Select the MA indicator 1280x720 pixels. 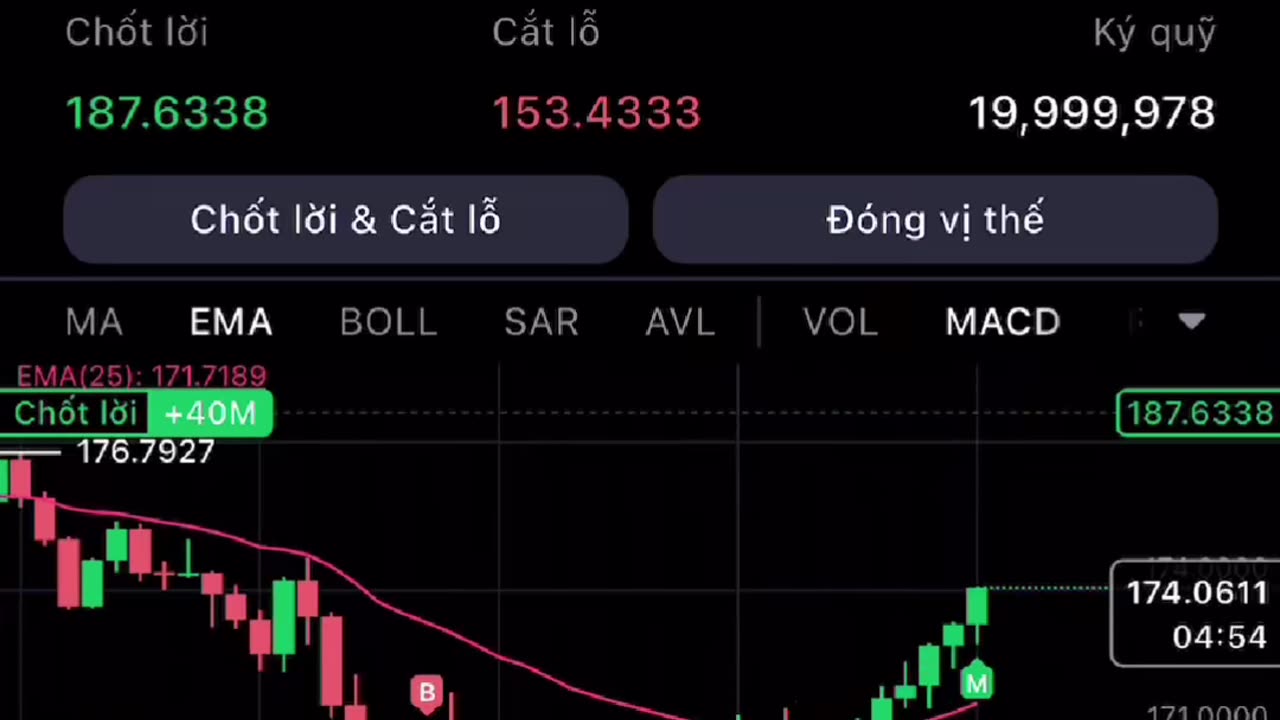pyautogui.click(x=94, y=322)
